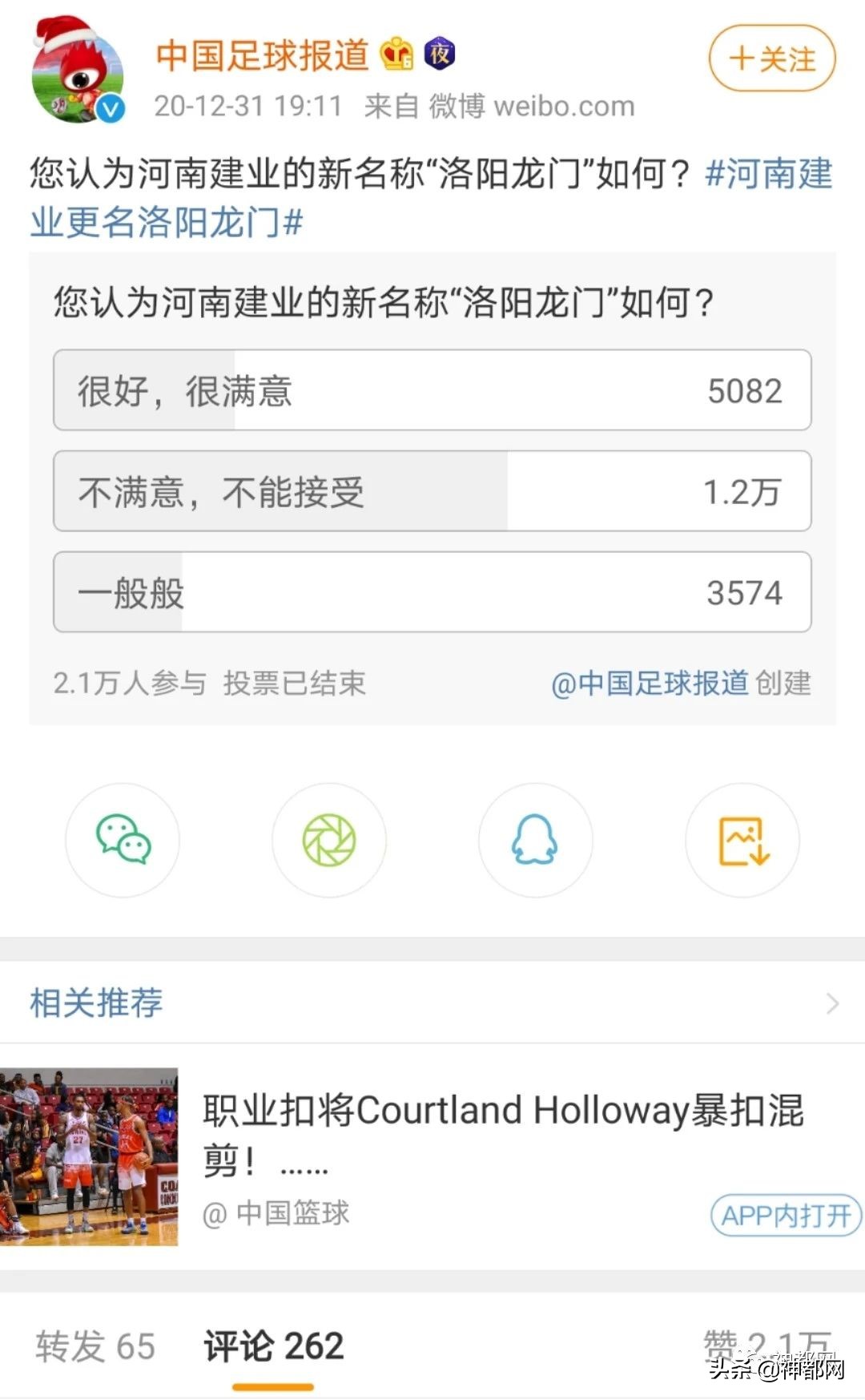This screenshot has height=1400, width=865.
Task: Share to WeChat Moments using the green icon
Action: tap(328, 841)
